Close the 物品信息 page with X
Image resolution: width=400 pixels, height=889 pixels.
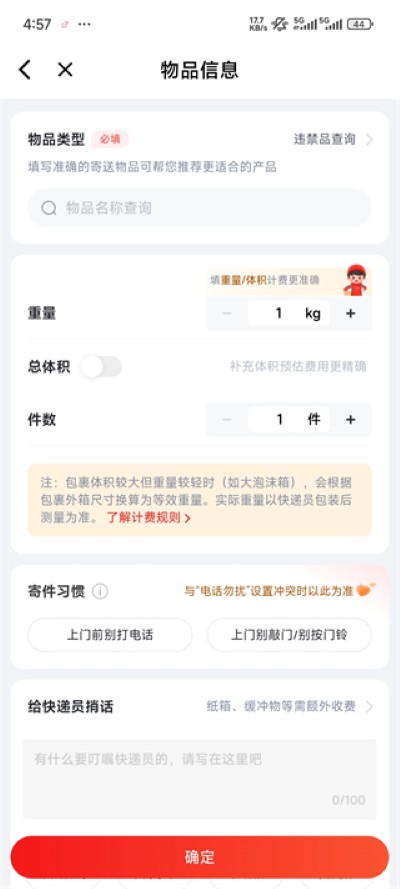[x=65, y=70]
